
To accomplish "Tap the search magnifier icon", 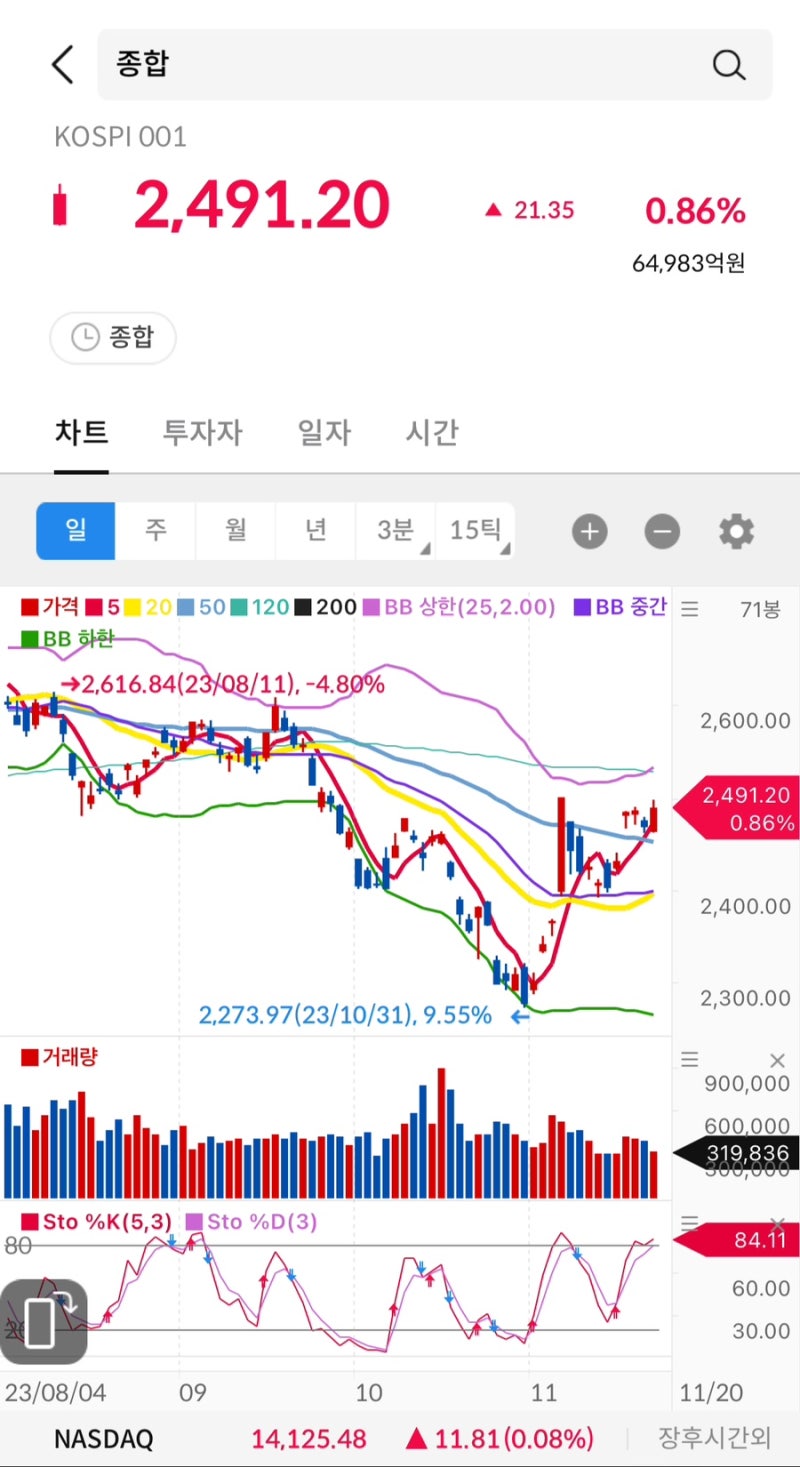I will click(x=729, y=64).
